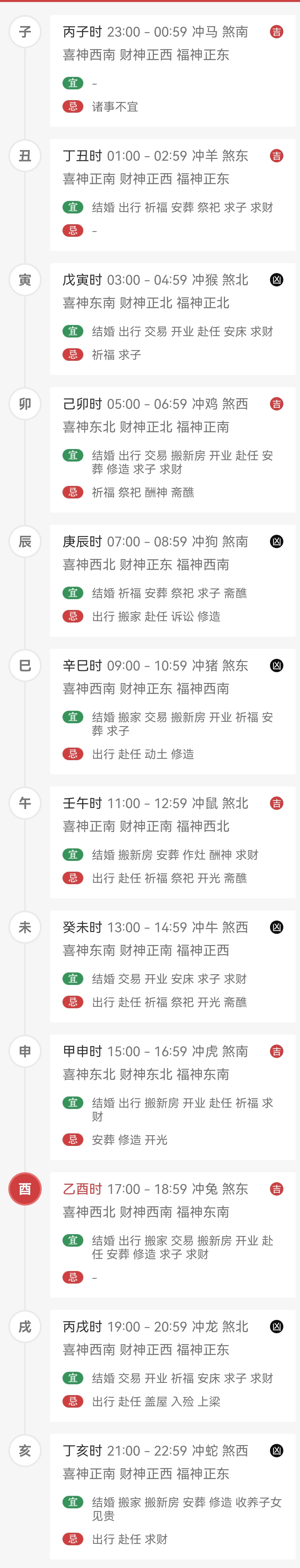Screen dimensions: 300x1568
Task: Tap the 申 hour marker
Action: 25,1051
